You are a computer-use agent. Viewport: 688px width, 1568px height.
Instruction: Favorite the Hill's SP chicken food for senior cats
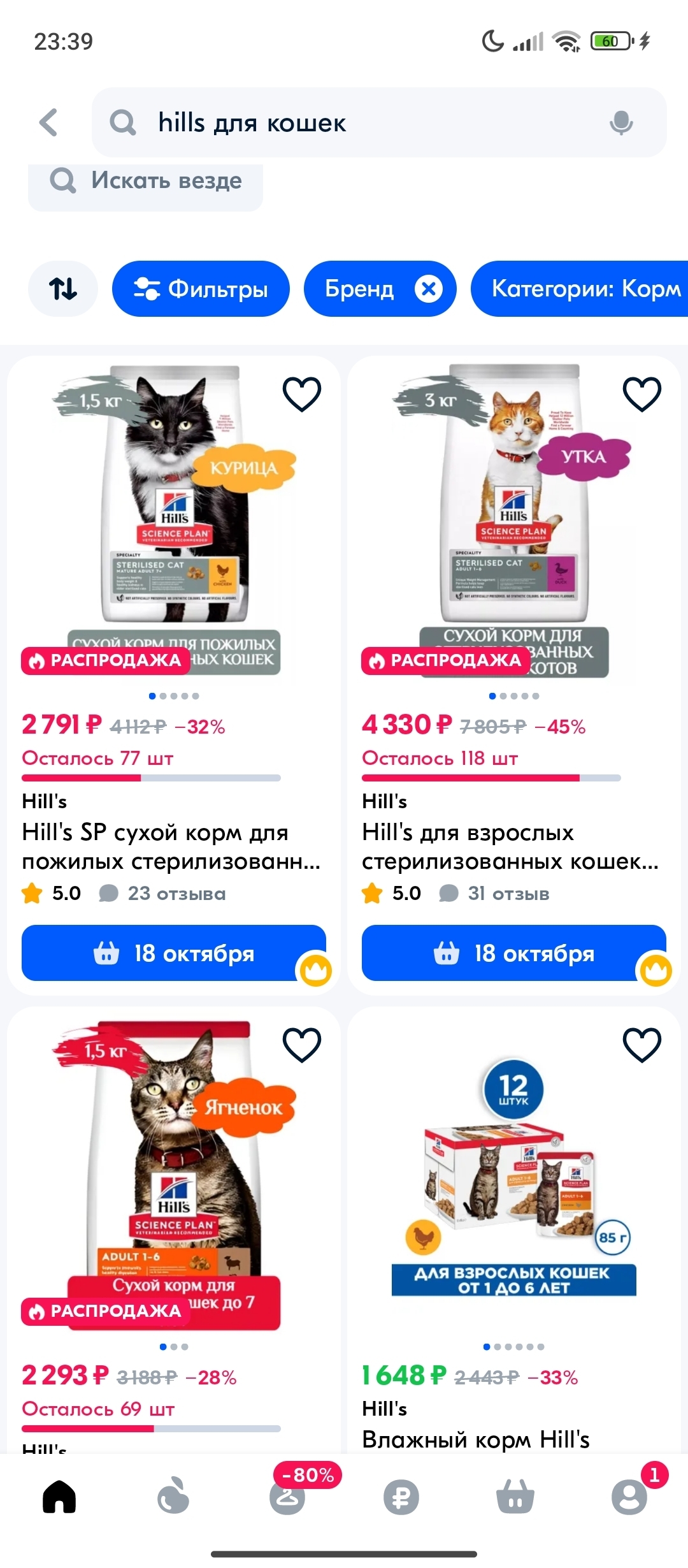(x=301, y=395)
